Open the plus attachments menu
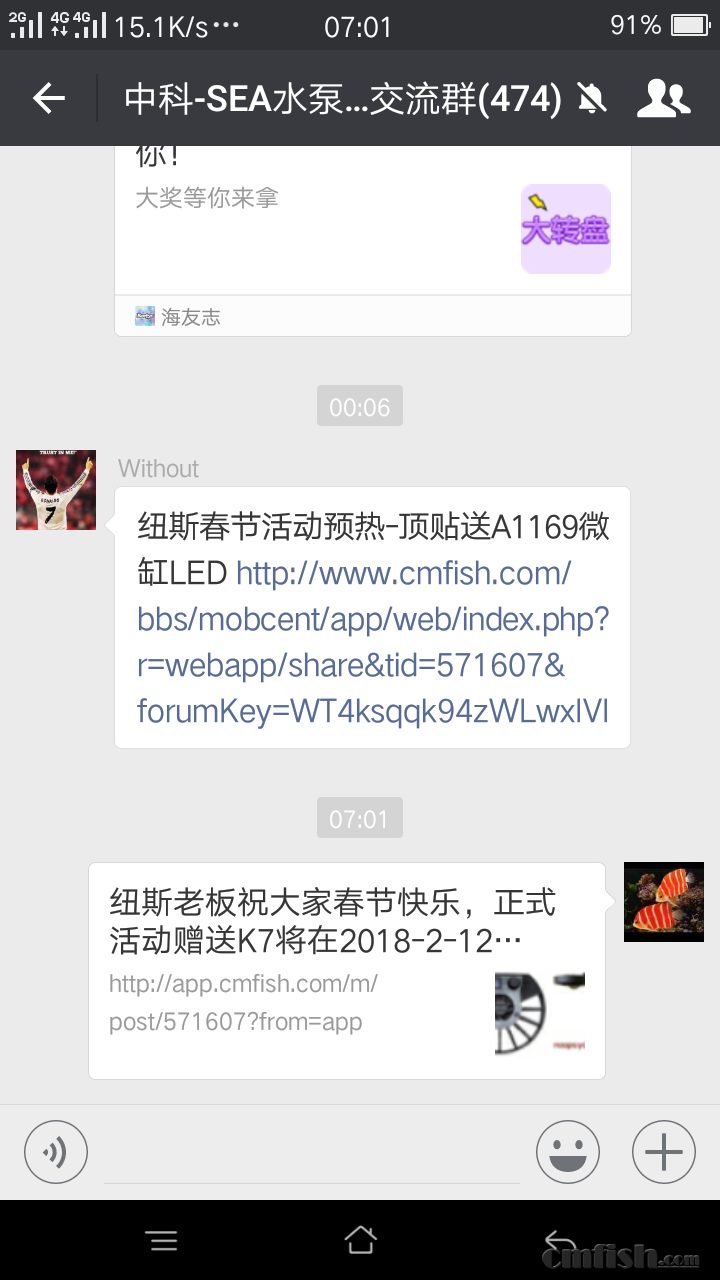720x1280 pixels. 663,1152
